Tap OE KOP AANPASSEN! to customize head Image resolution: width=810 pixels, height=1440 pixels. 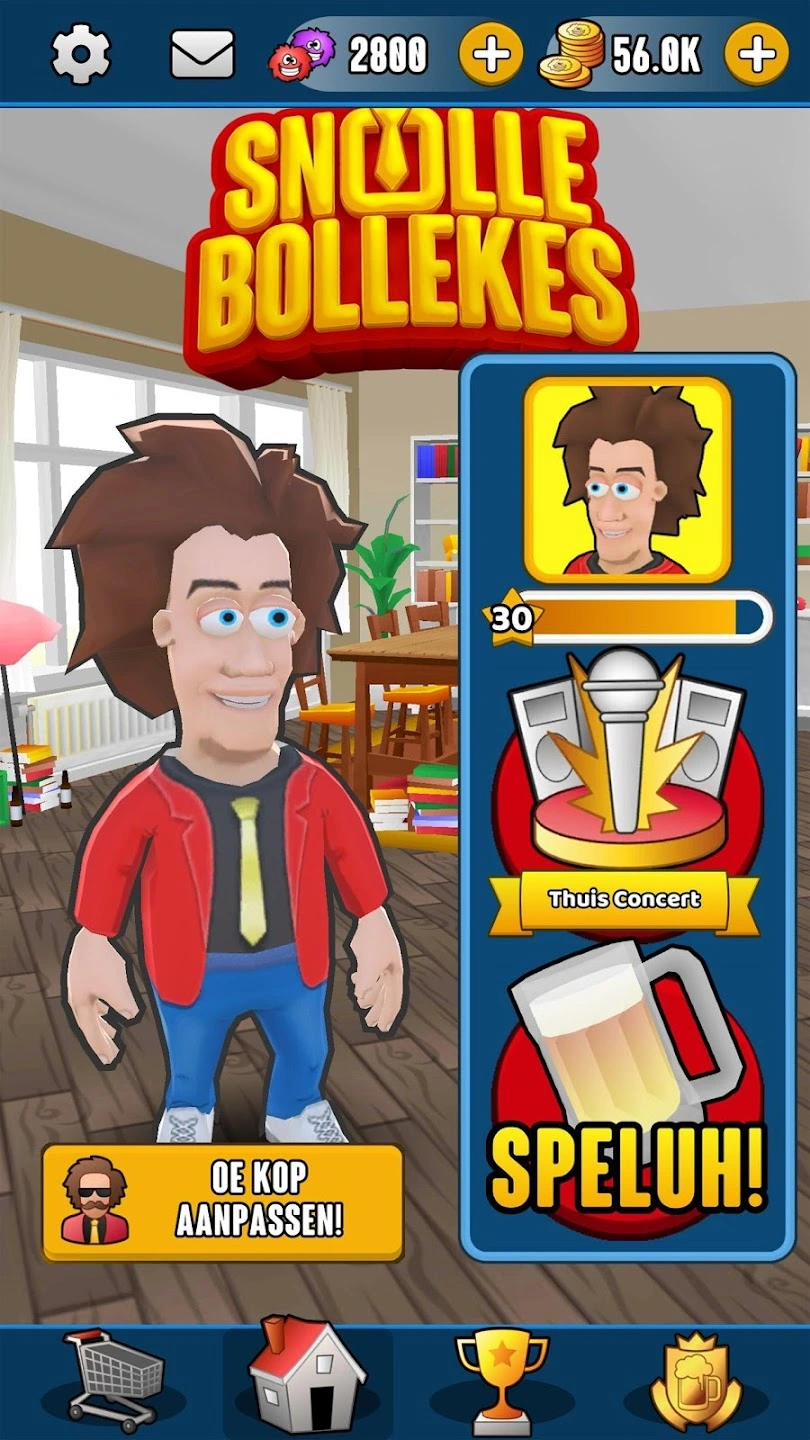coord(222,1200)
